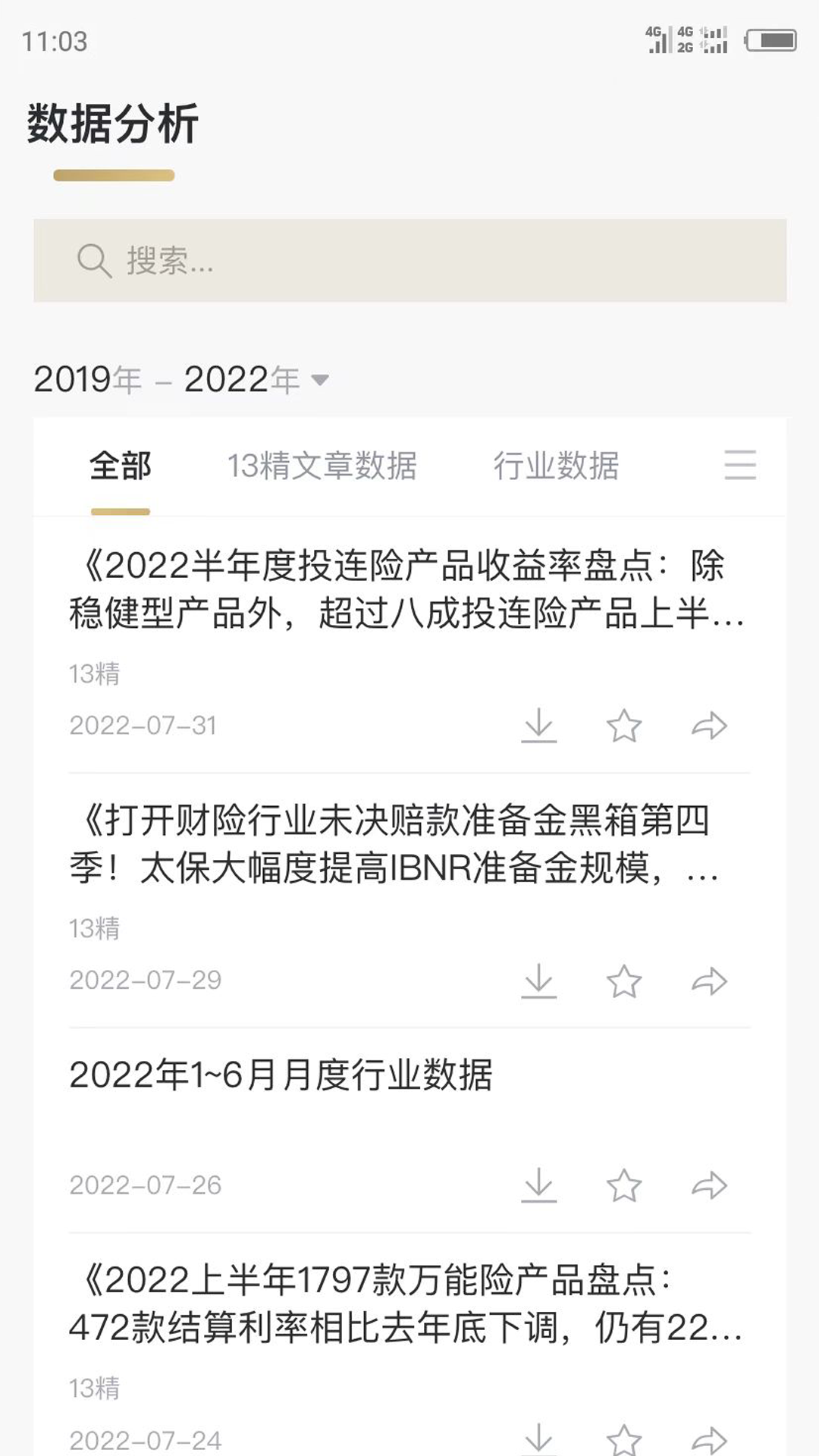Download the 2022-07-31 投连险 report

click(539, 726)
